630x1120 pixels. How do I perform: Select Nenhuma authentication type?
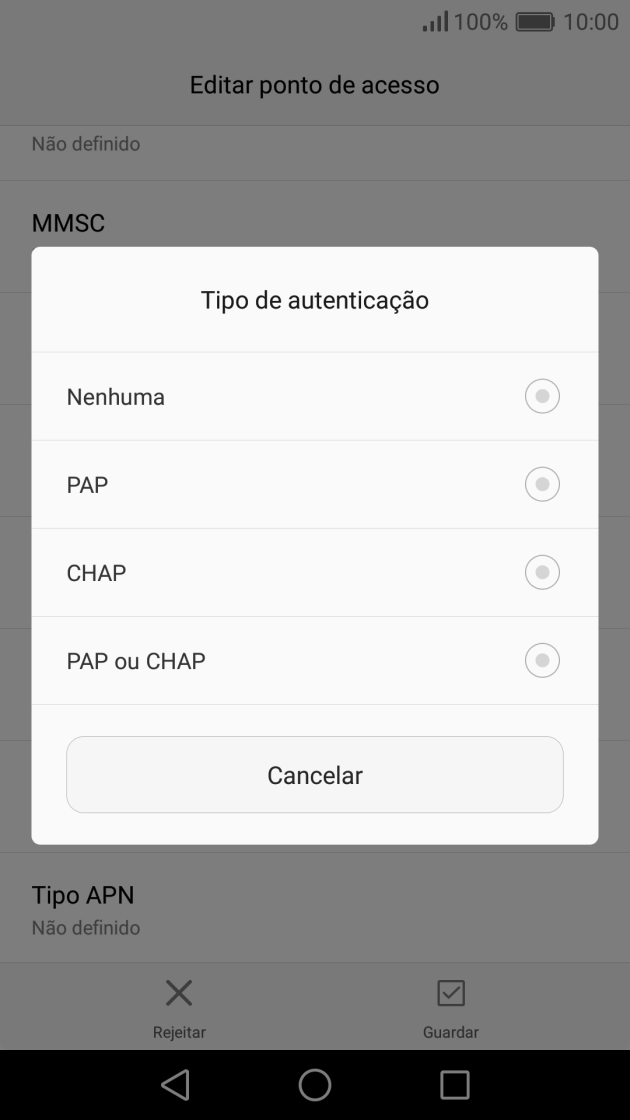point(314,397)
